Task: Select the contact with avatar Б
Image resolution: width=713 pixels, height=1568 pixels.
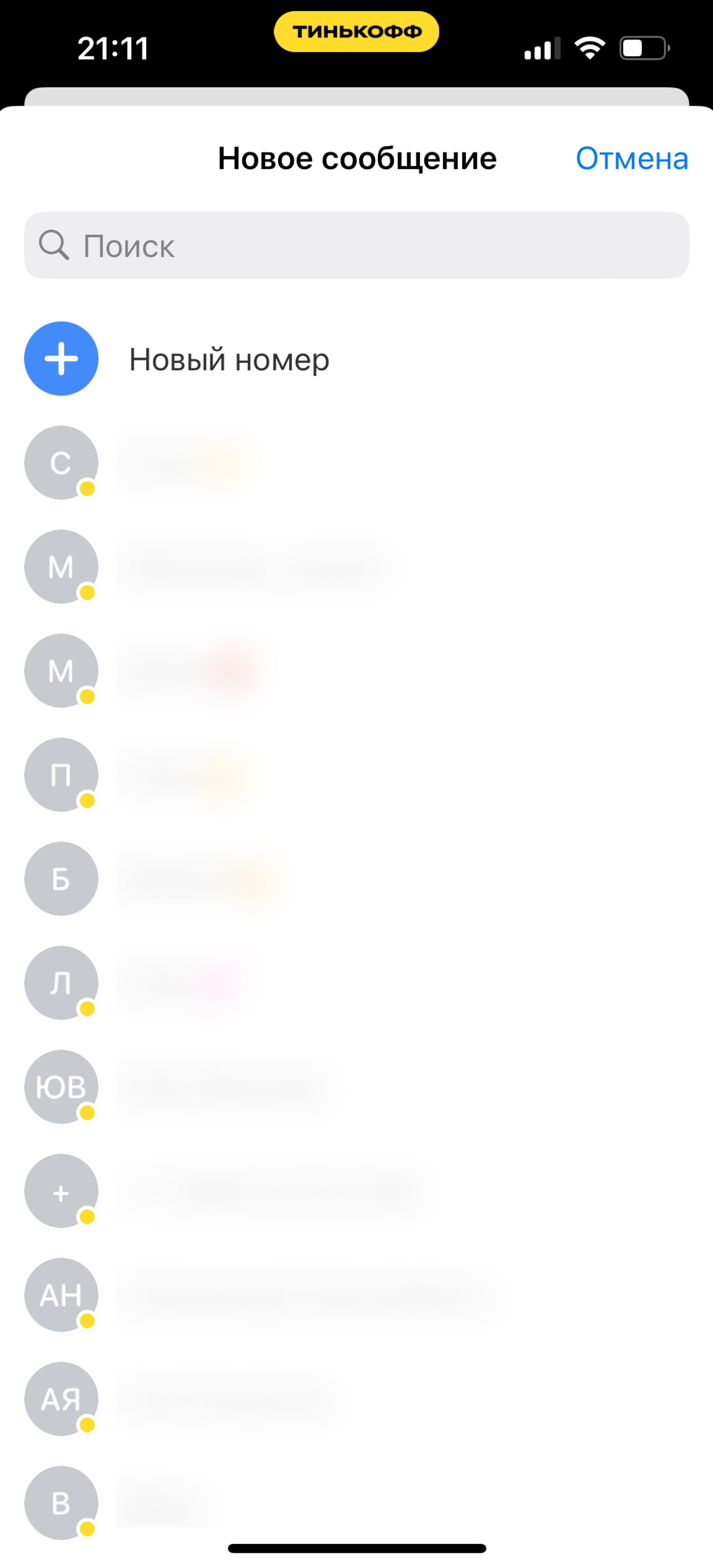Action: coord(356,879)
